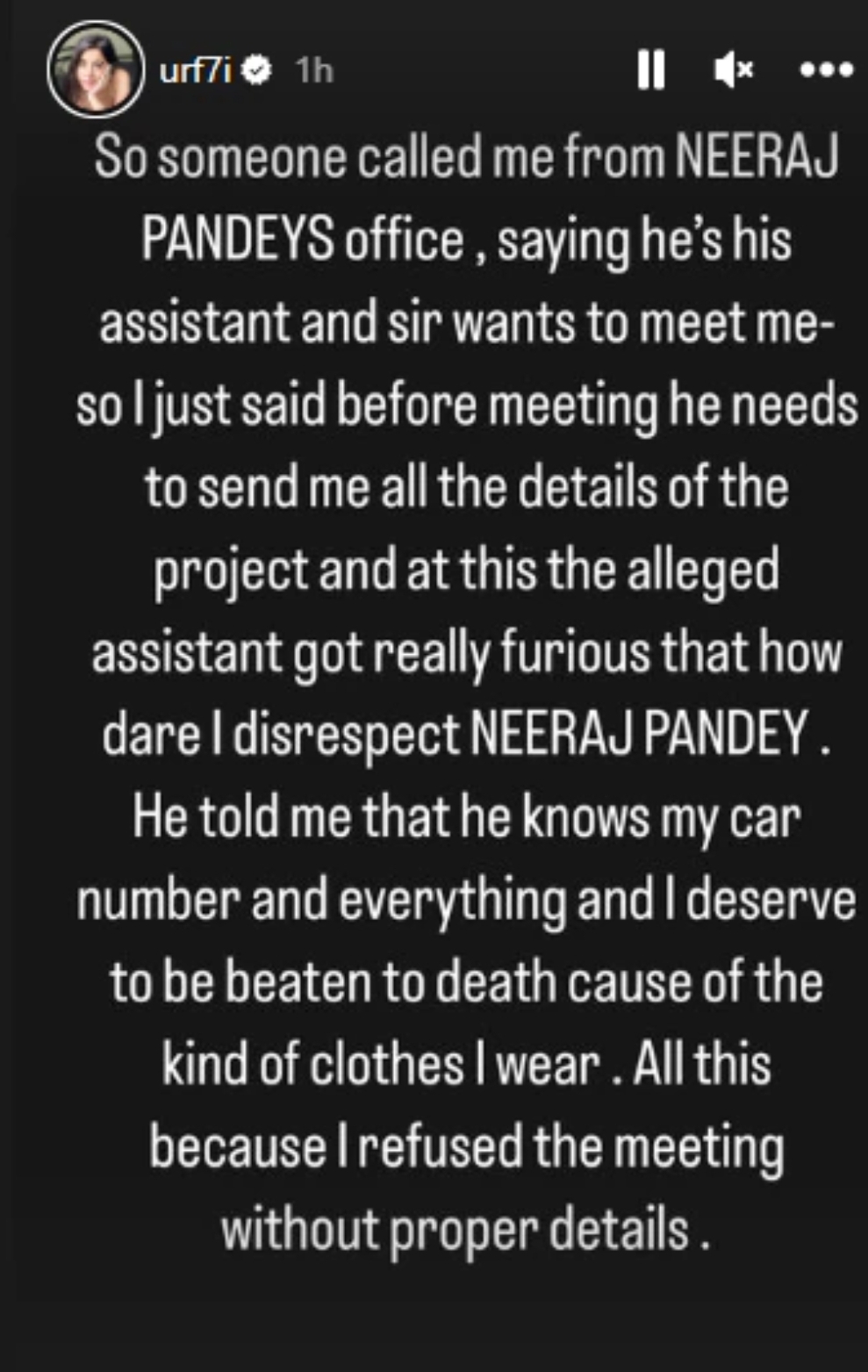Open the urf7i username link
Viewport: 868px width, 1372px height.
click(195, 69)
